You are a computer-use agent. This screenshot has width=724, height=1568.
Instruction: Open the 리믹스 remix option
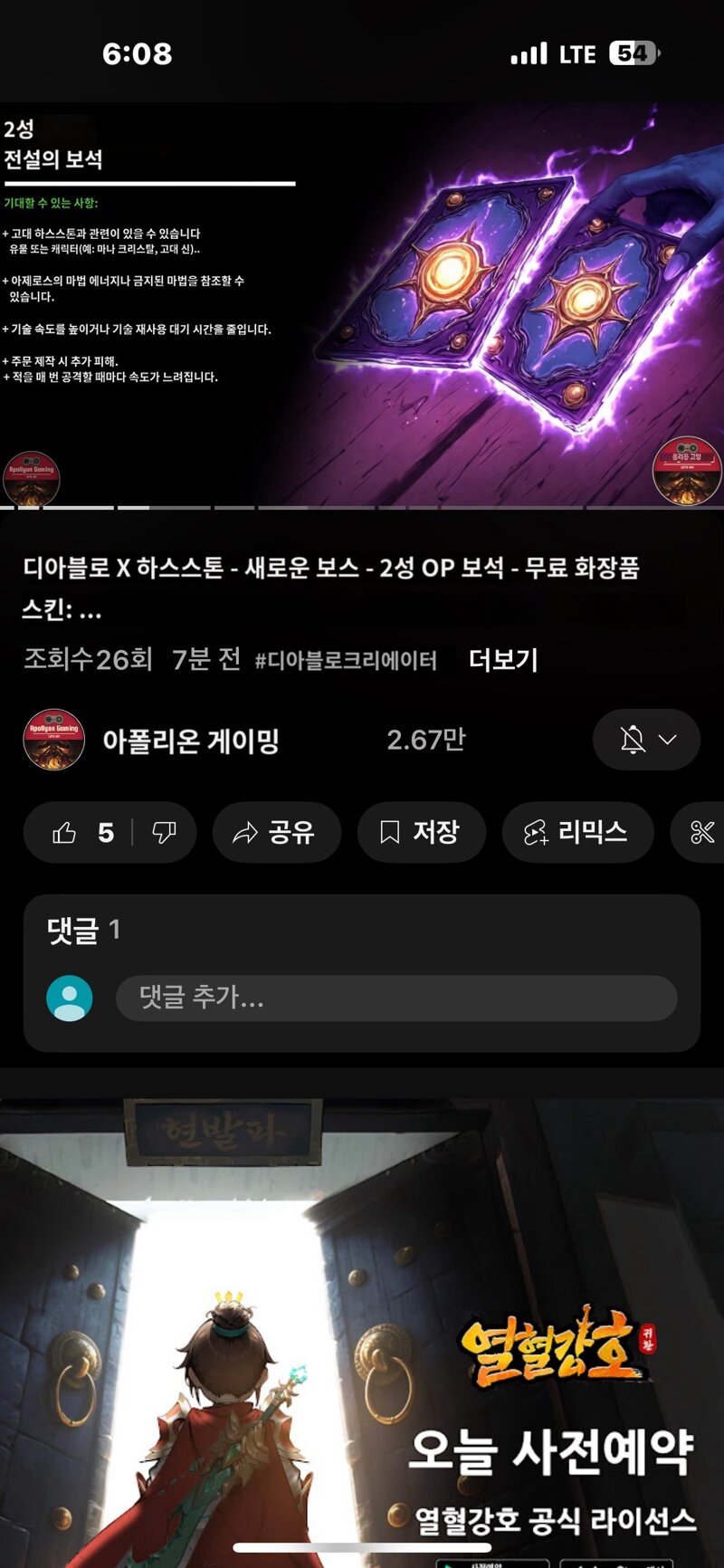[576, 832]
